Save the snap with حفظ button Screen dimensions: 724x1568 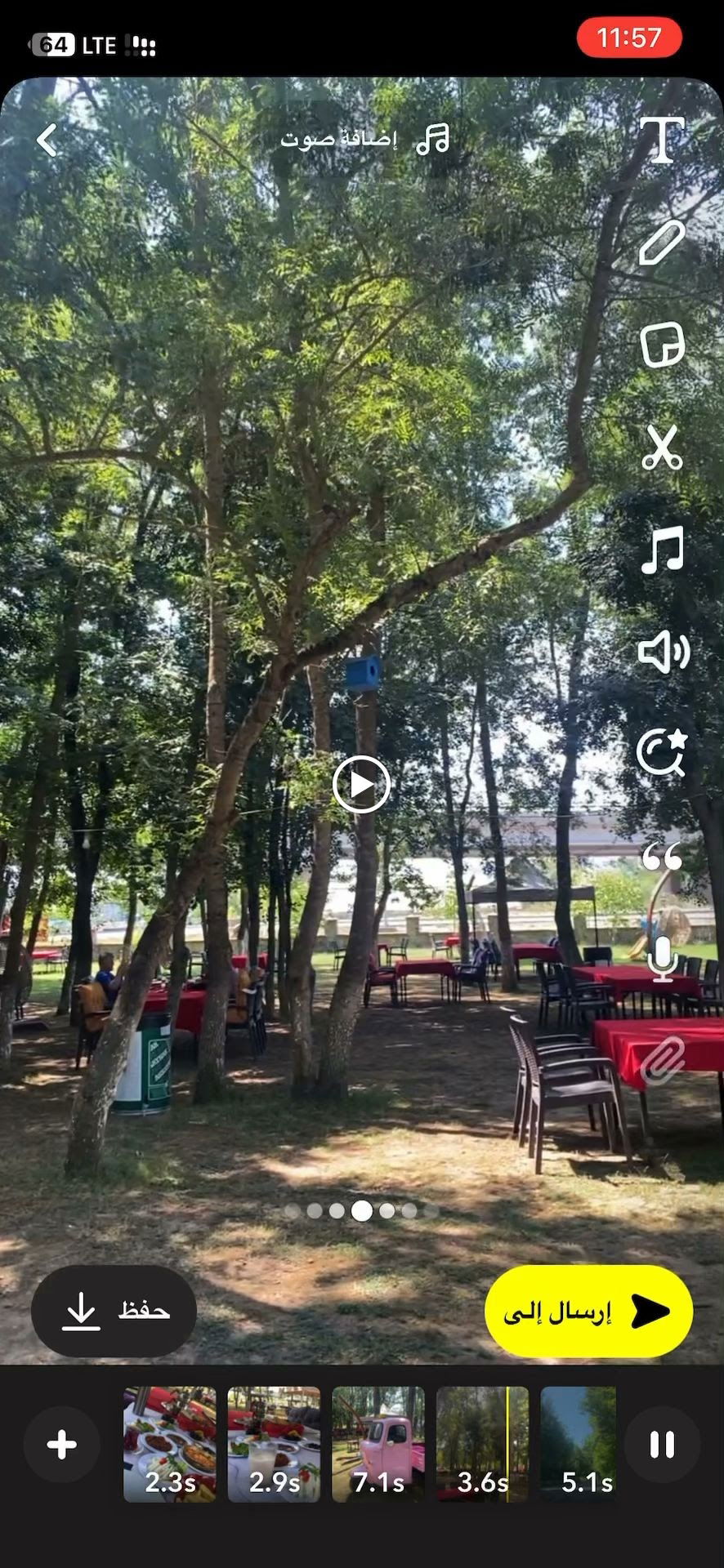[x=114, y=1311]
